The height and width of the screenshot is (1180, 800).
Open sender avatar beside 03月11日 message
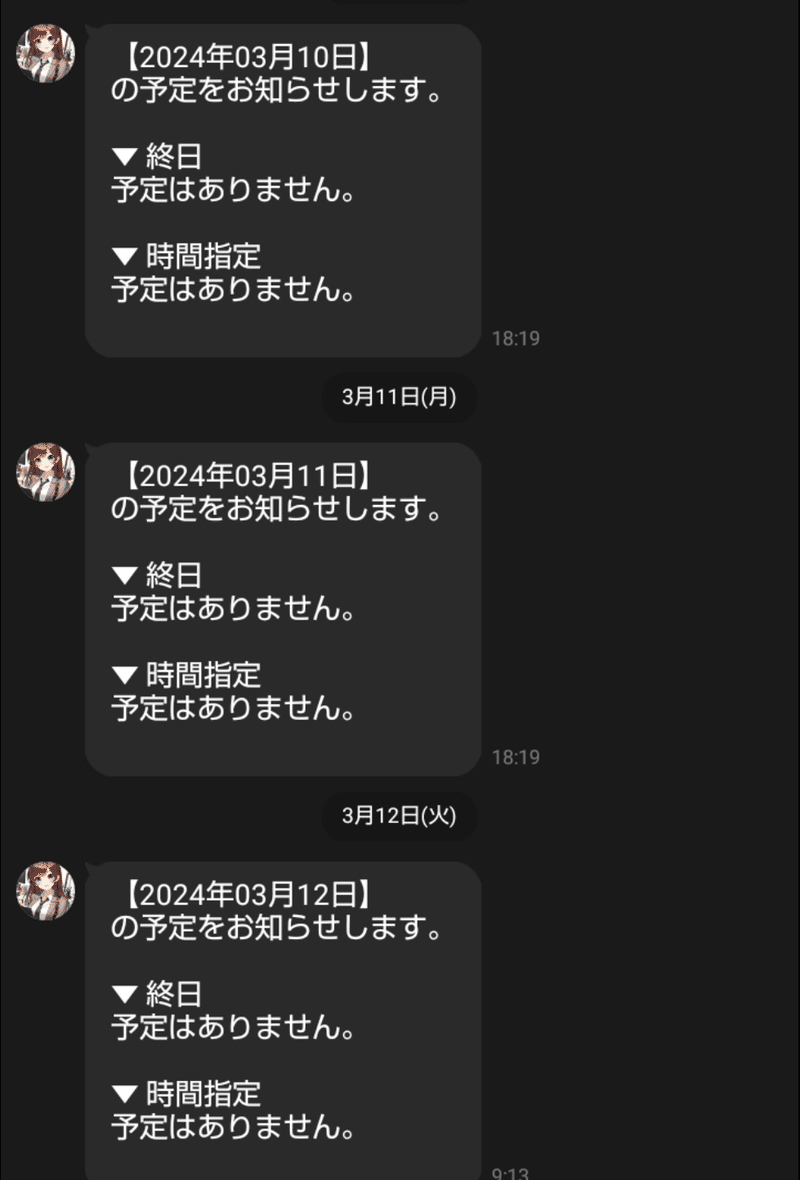45,472
